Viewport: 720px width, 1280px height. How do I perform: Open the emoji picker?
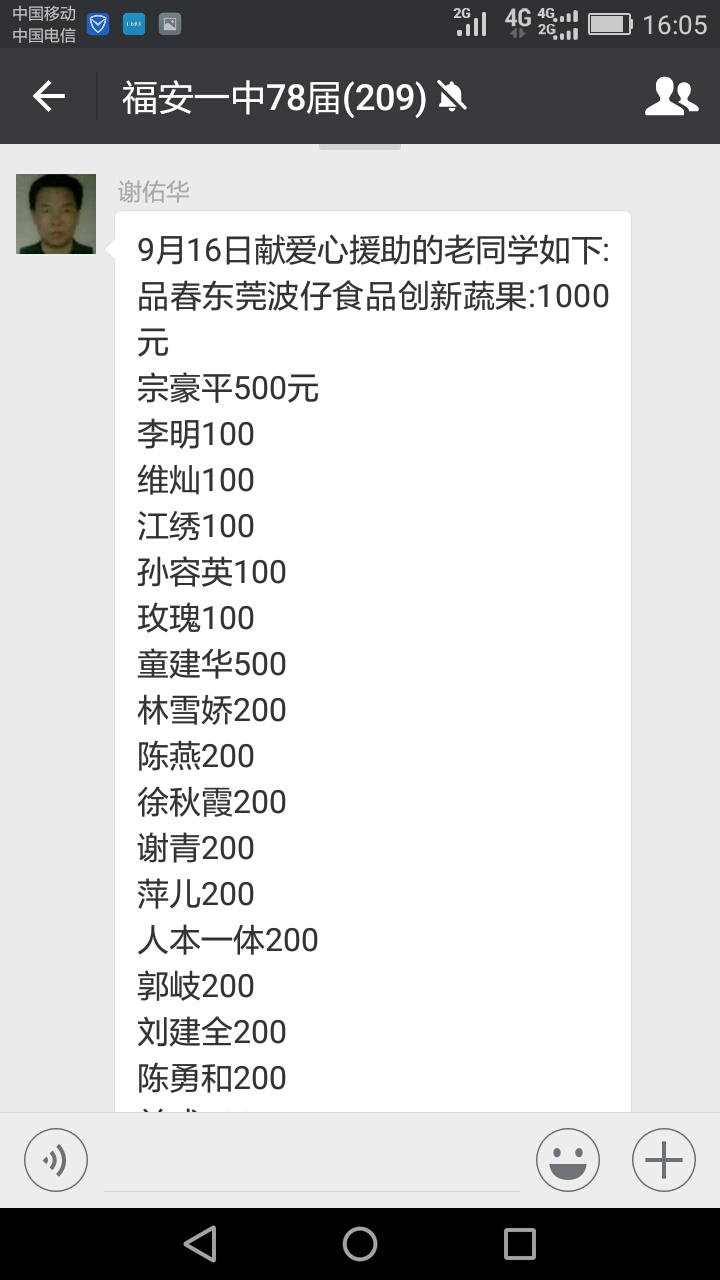click(568, 1160)
